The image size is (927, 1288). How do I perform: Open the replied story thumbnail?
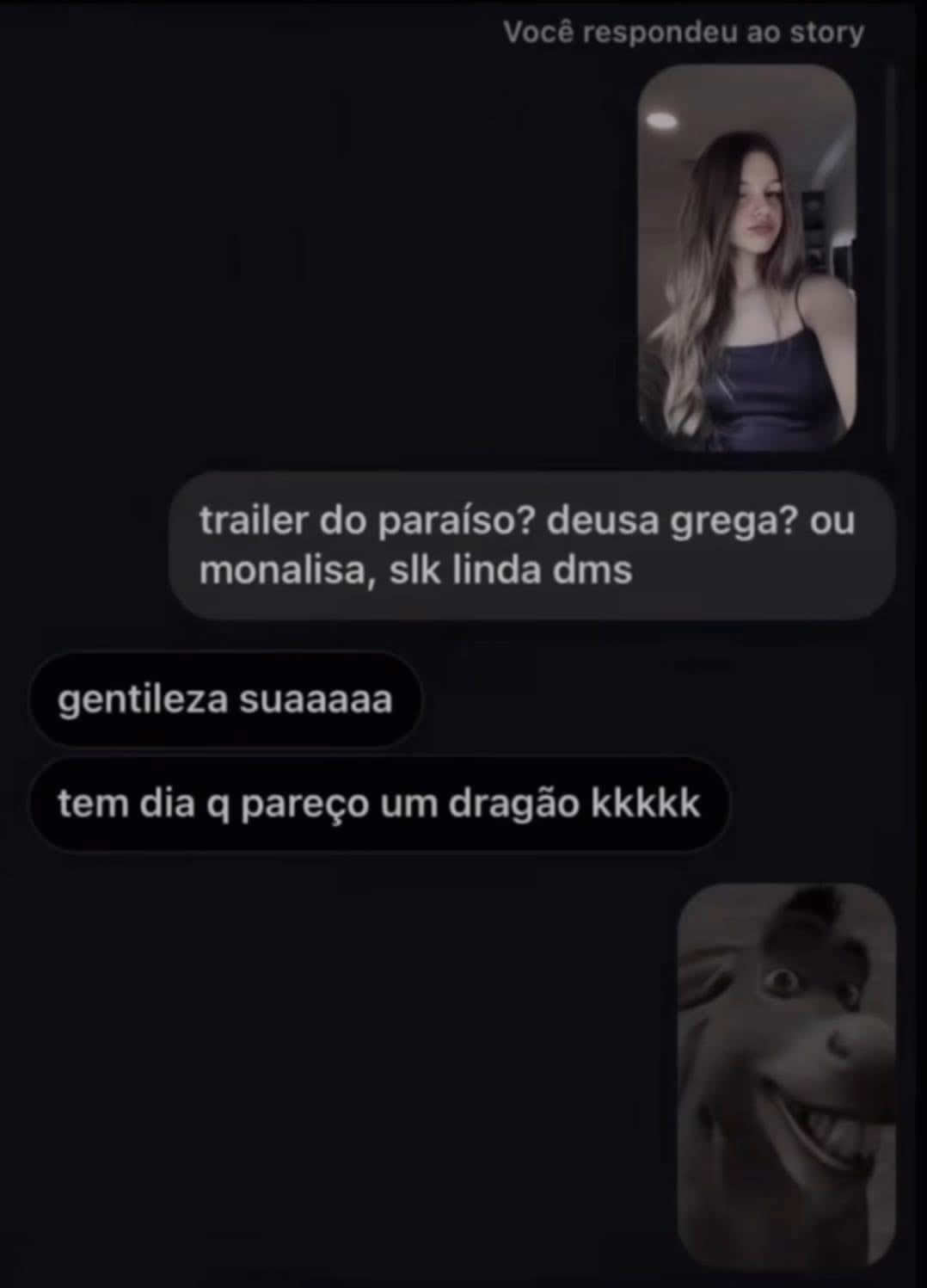point(746,258)
